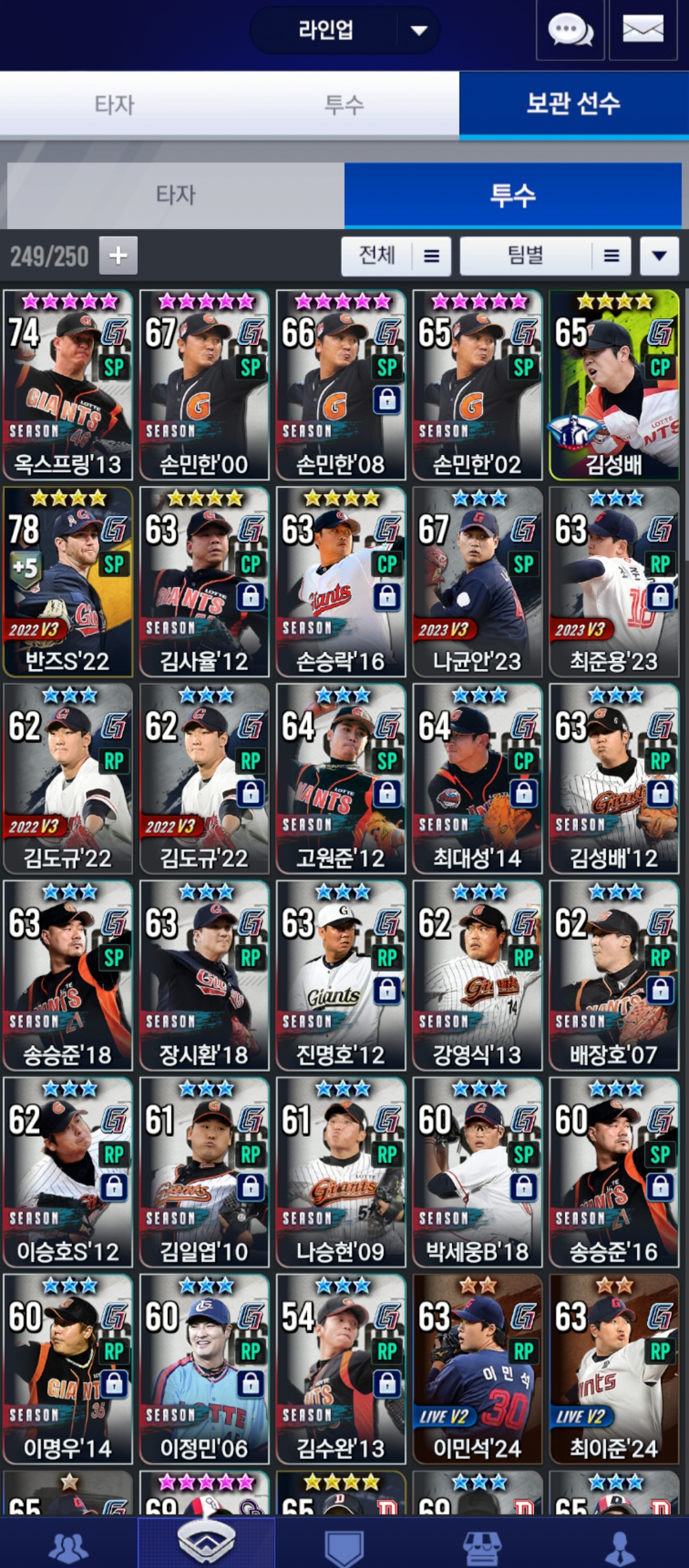Open the 팀별 sort menu

[545, 256]
